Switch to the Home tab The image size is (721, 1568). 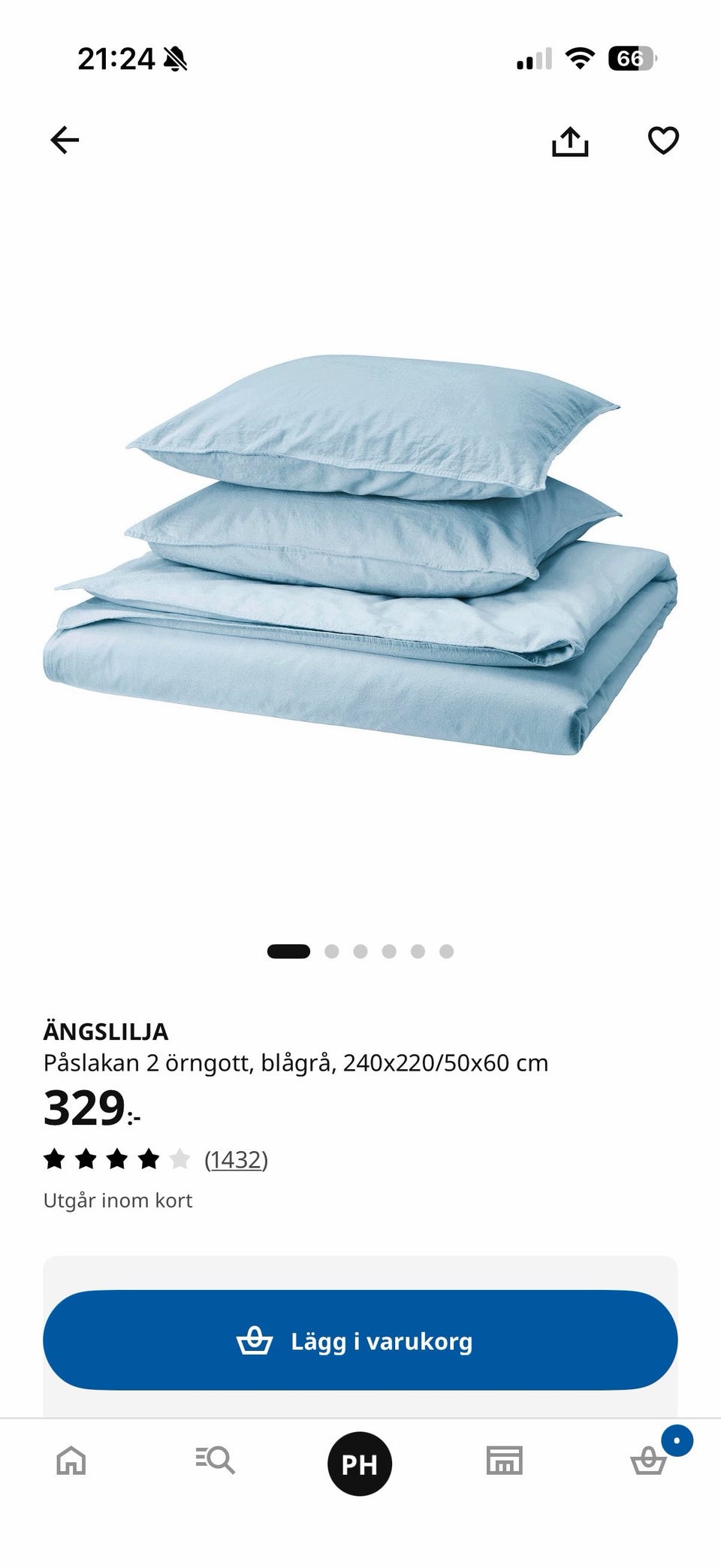tap(71, 1461)
